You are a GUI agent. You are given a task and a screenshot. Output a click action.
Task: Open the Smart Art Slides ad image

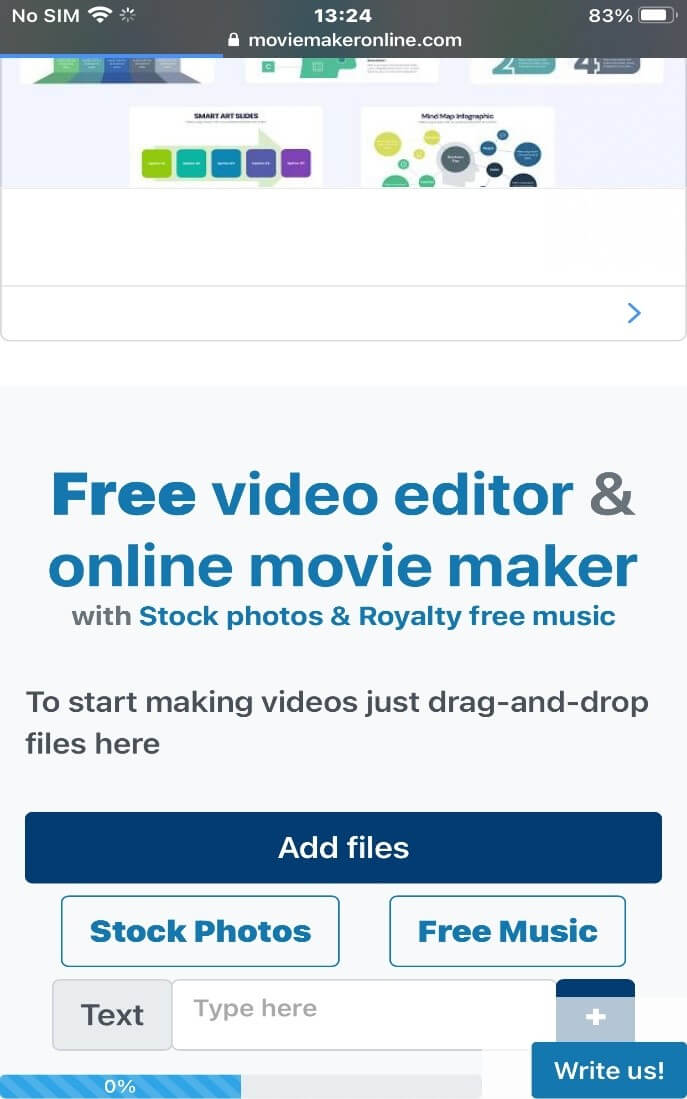[x=226, y=147]
